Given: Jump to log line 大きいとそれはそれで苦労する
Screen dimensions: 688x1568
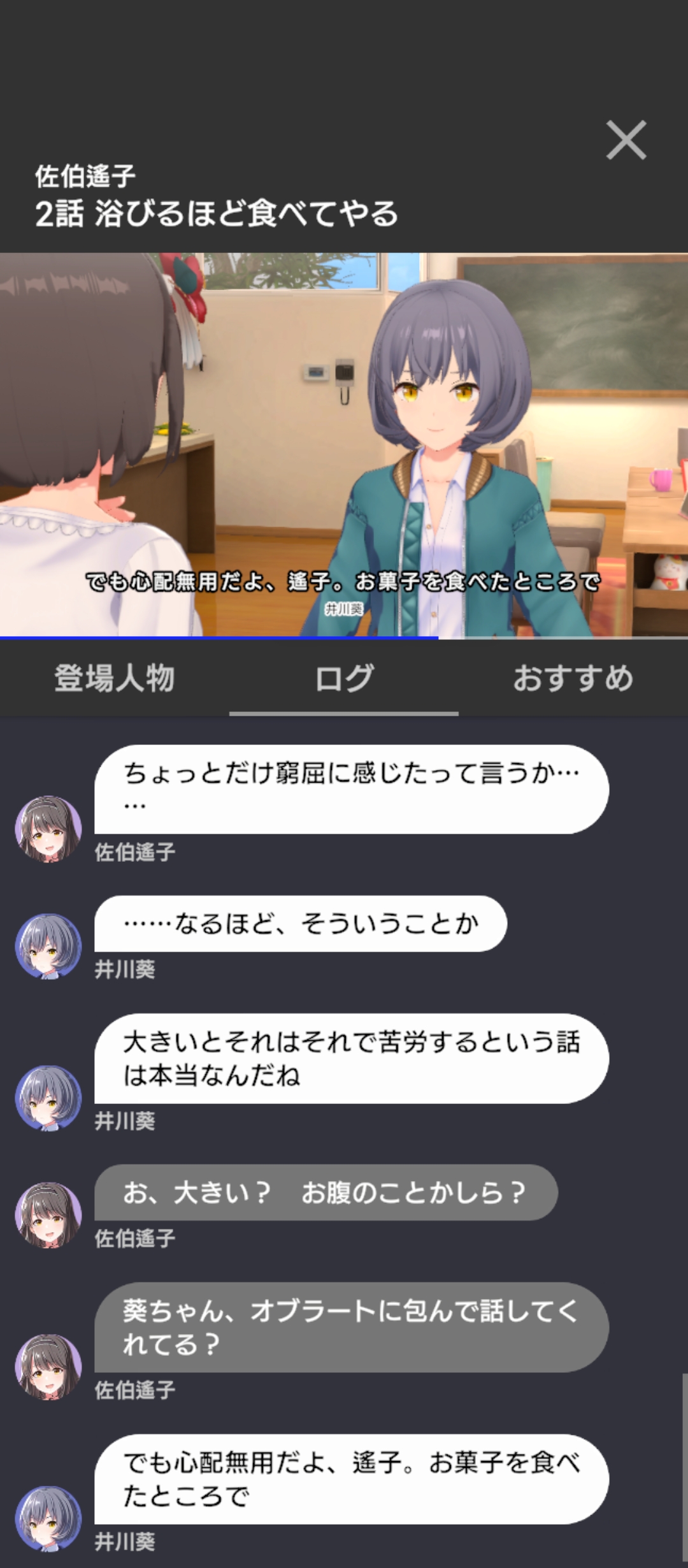Looking at the screenshot, I should pos(351,1059).
